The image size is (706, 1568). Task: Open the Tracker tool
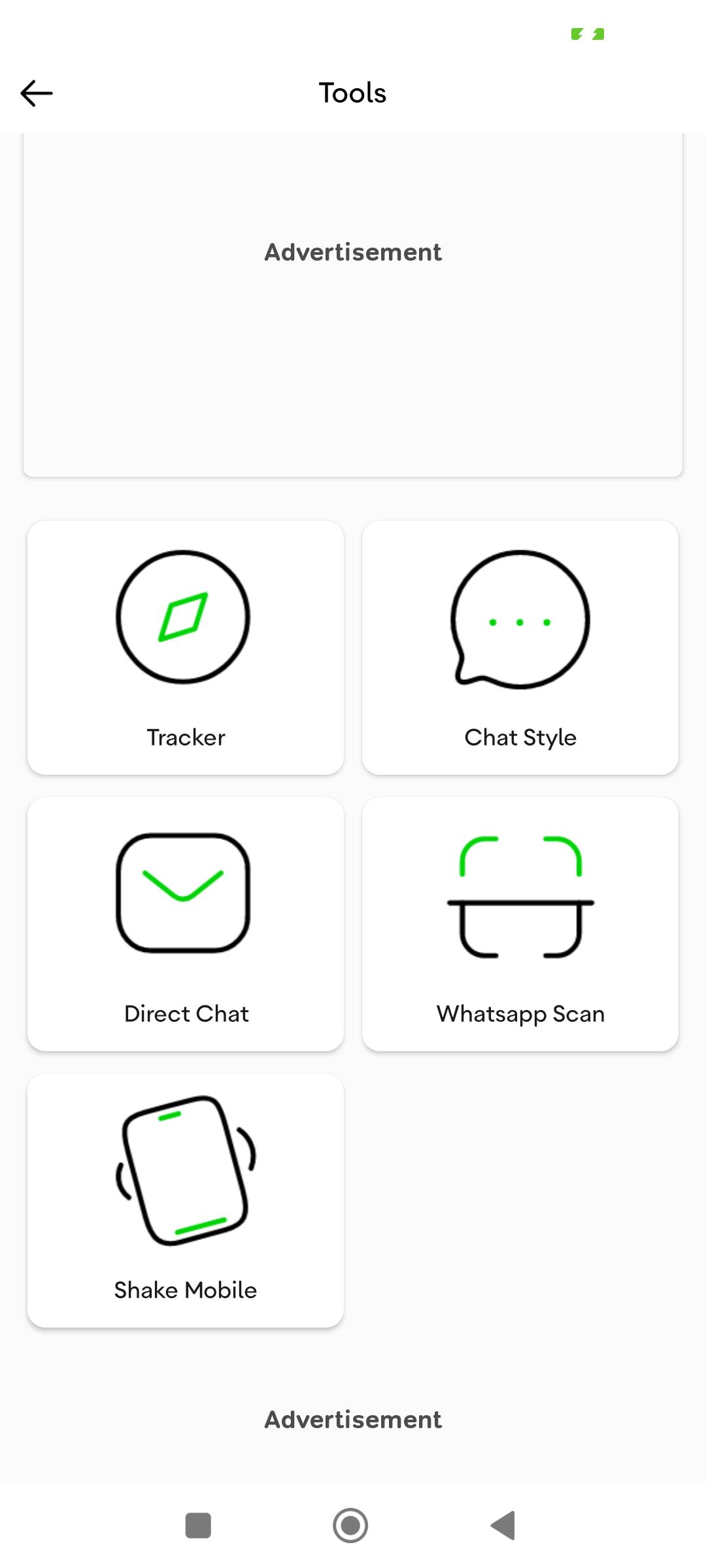coord(186,647)
